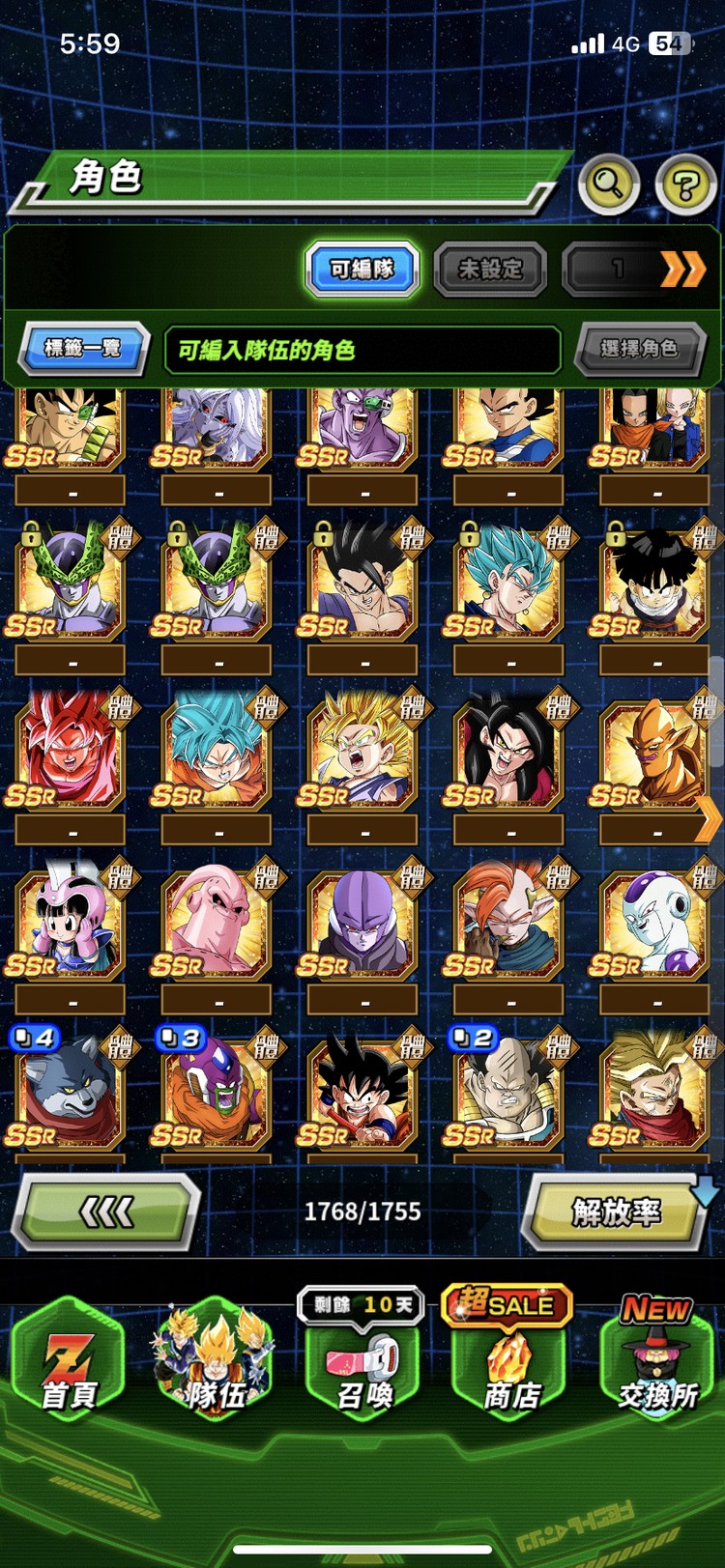Open the 召喚 summon tab
This screenshot has height=1568, width=725.
[x=363, y=1362]
